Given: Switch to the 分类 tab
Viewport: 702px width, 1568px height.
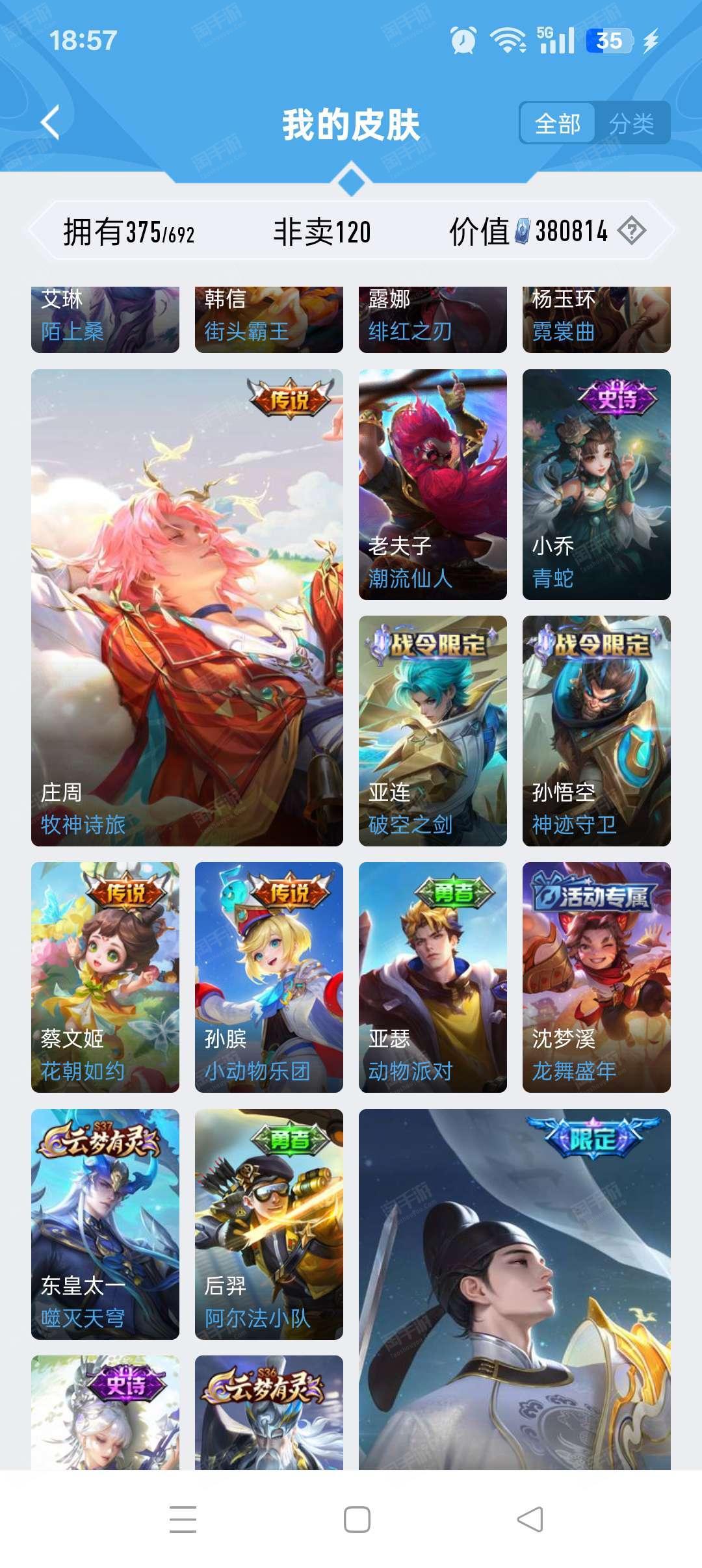Looking at the screenshot, I should click(x=631, y=123).
